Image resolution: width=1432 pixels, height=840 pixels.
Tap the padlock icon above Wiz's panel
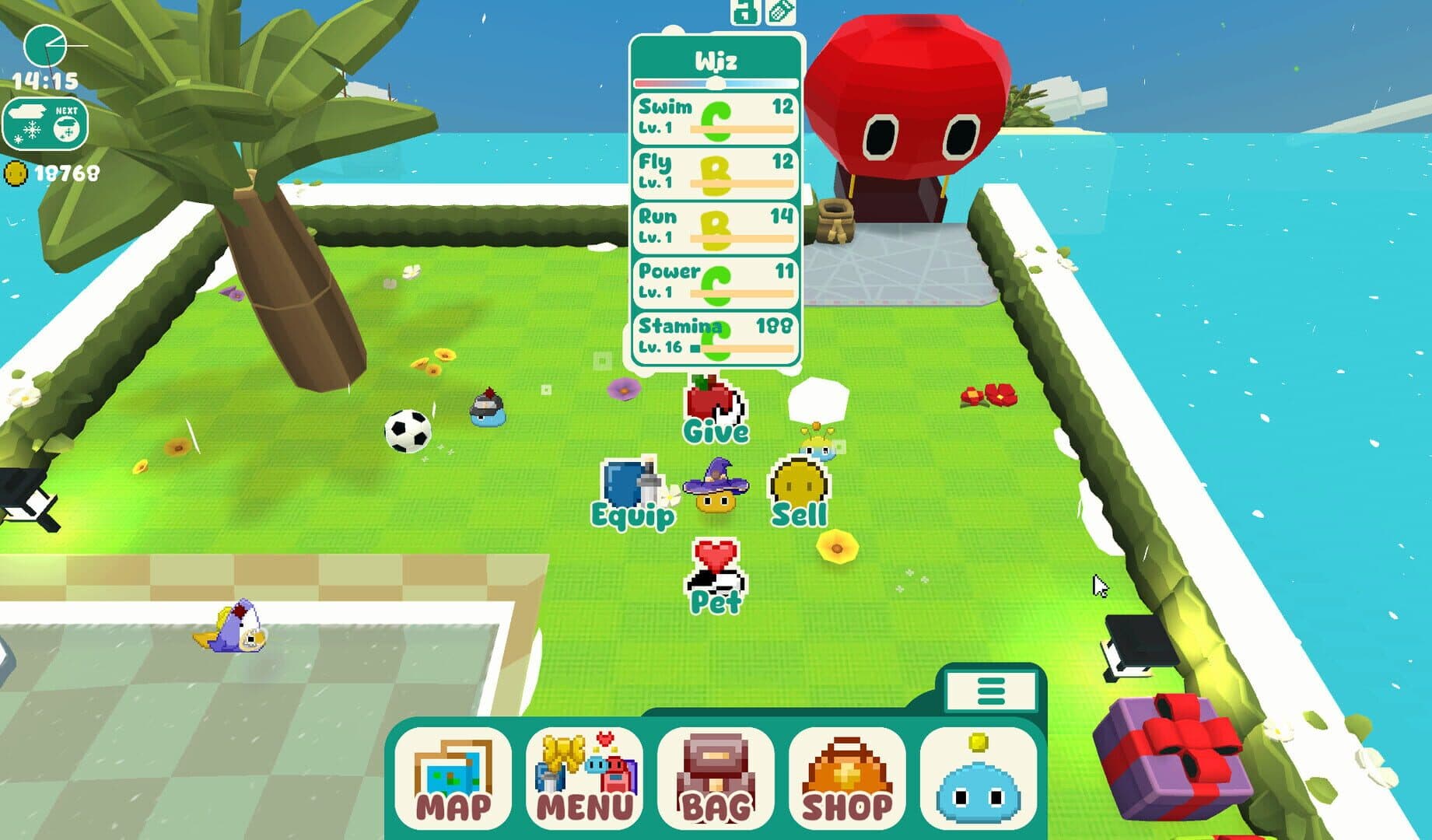tap(745, 12)
